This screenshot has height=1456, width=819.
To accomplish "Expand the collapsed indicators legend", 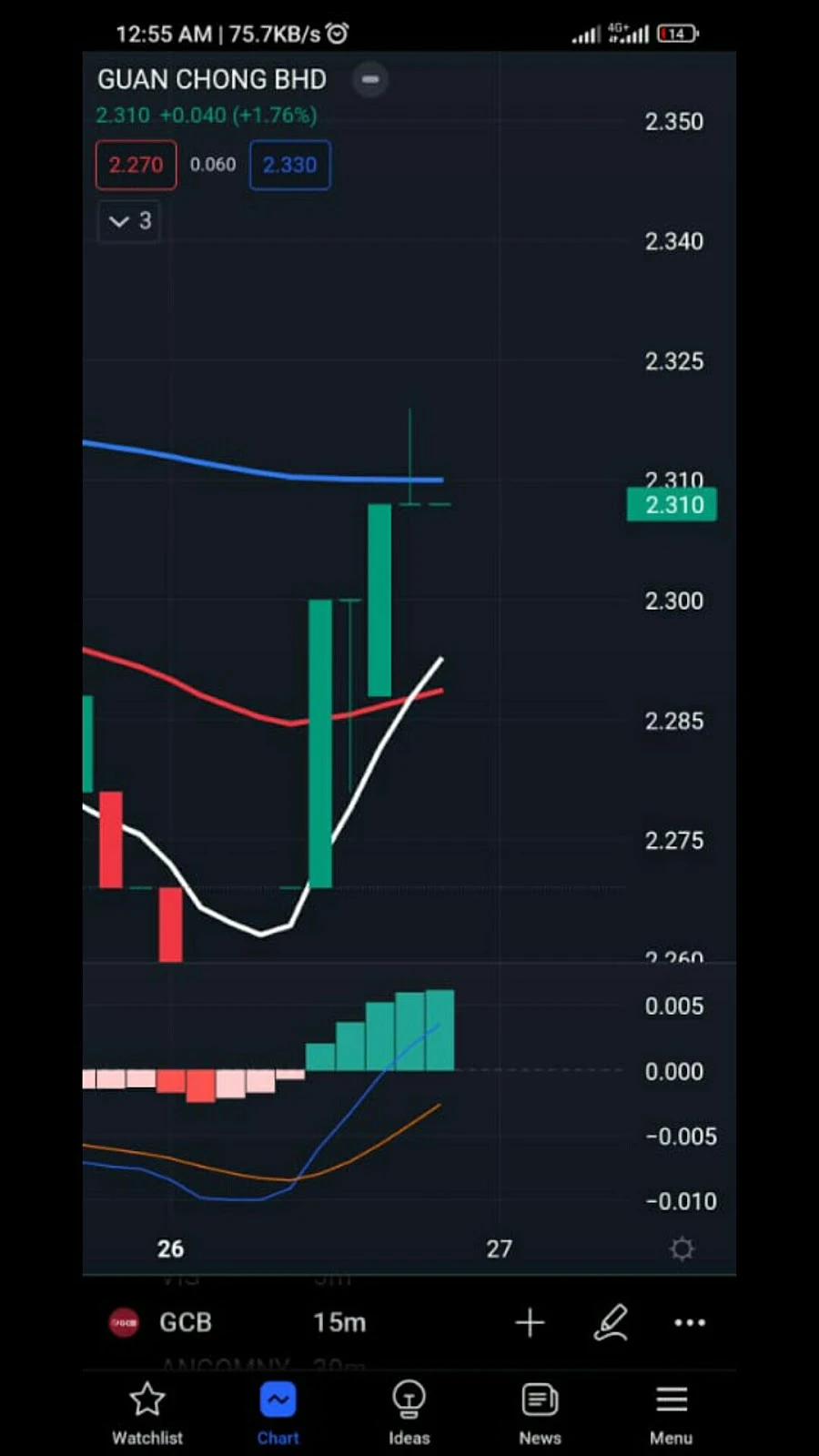I will (129, 221).
